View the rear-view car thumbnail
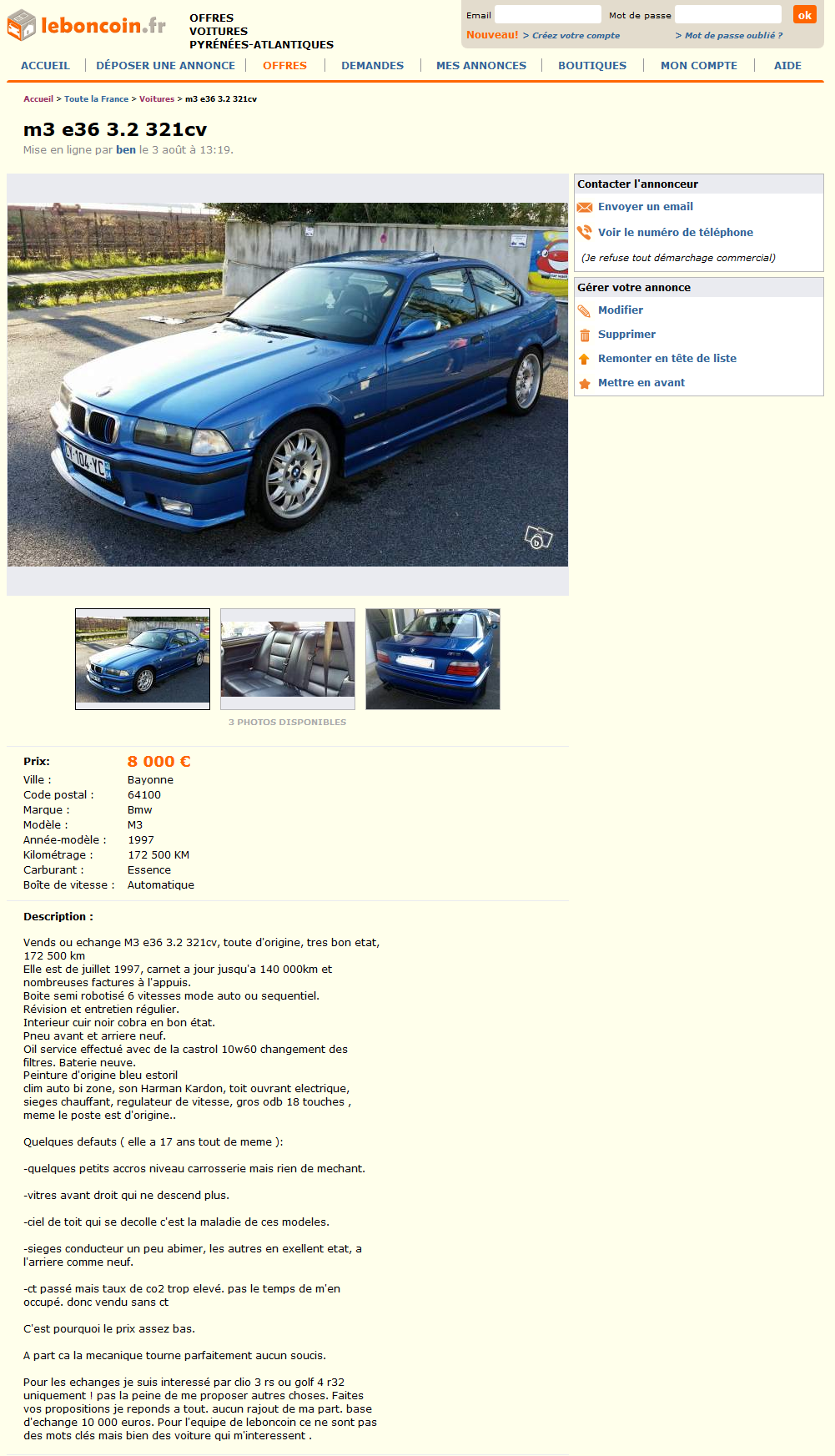 433,659
